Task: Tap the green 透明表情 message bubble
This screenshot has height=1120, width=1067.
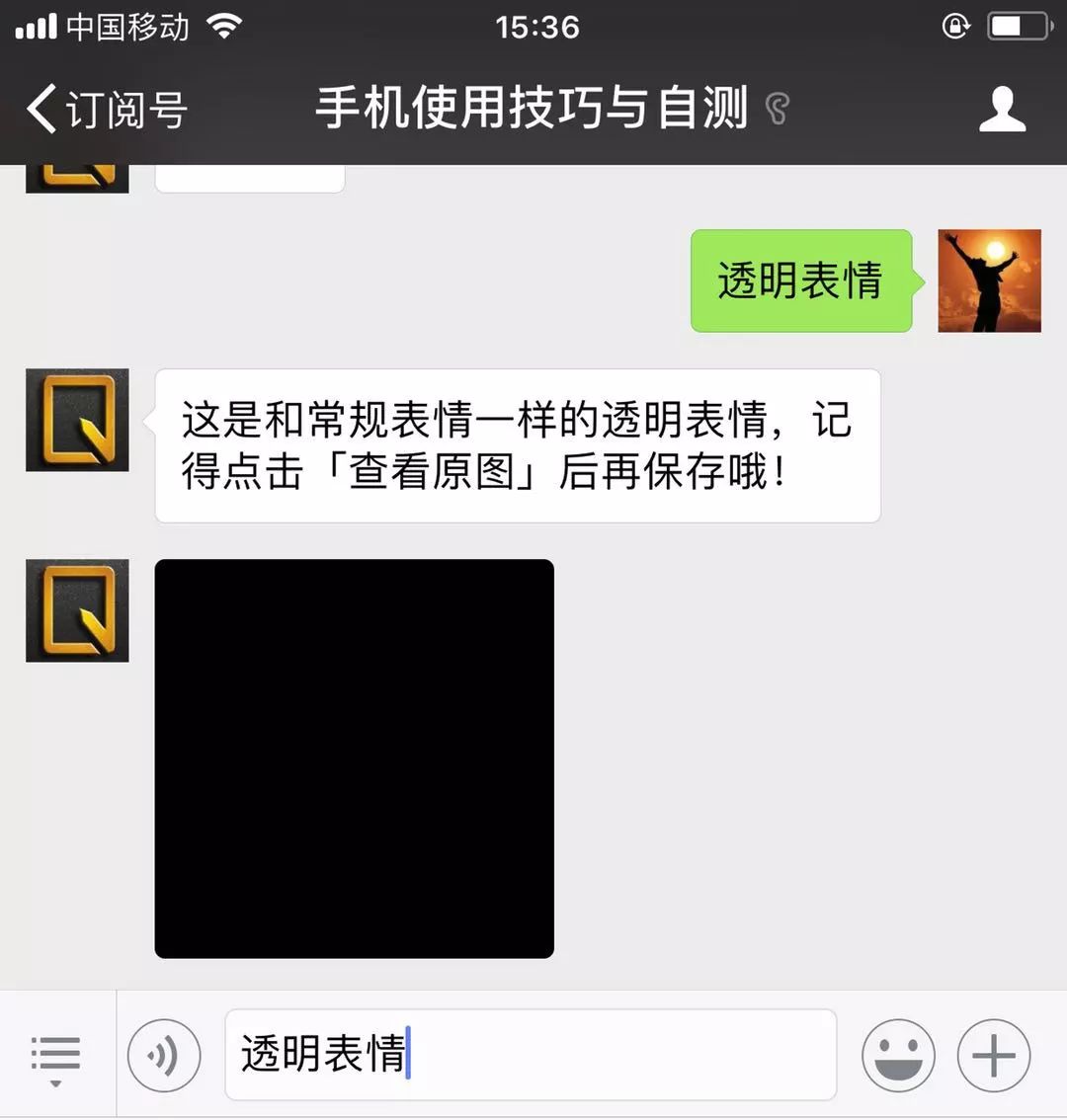Action: click(800, 280)
